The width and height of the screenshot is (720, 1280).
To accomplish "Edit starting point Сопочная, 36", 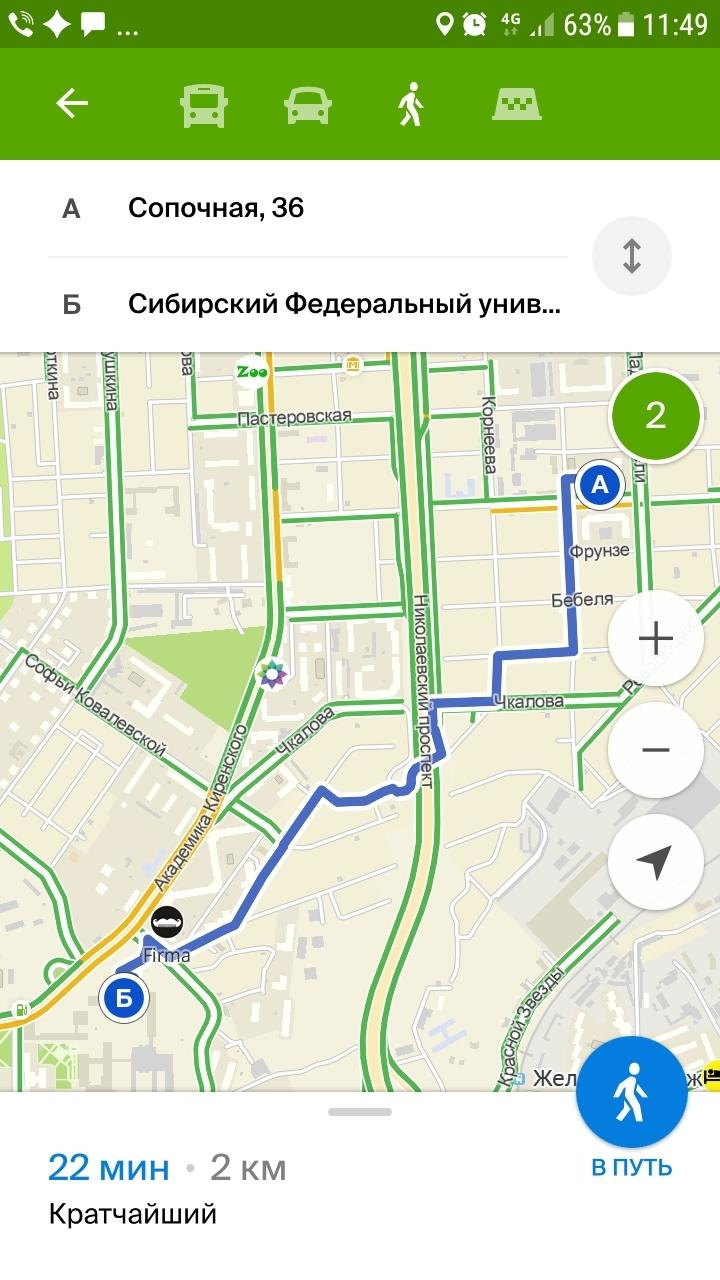I will (308, 208).
